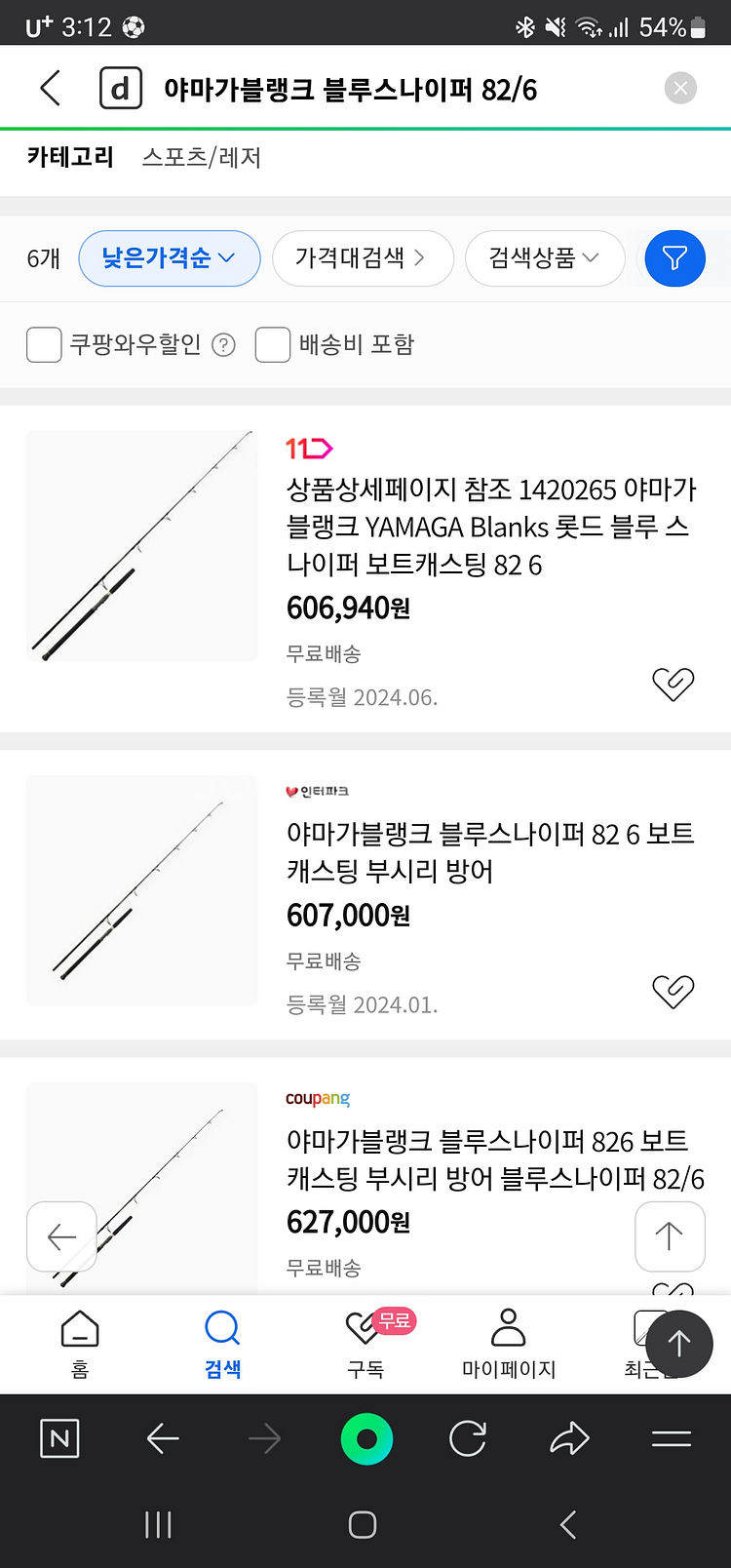731x1568 pixels.
Task: Expand the 검색상품 dropdown
Action: 545,258
